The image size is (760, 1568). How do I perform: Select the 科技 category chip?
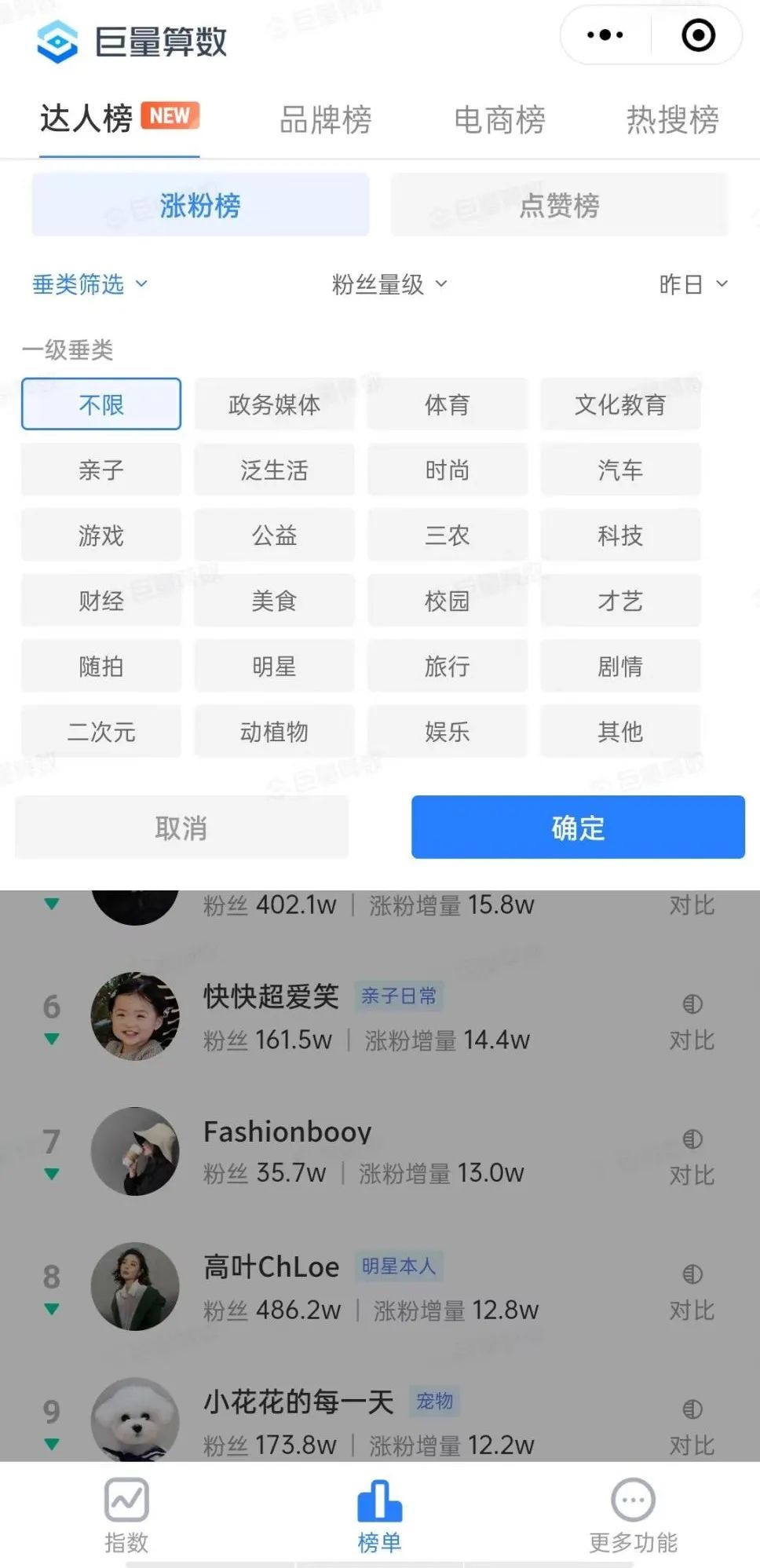pos(619,535)
